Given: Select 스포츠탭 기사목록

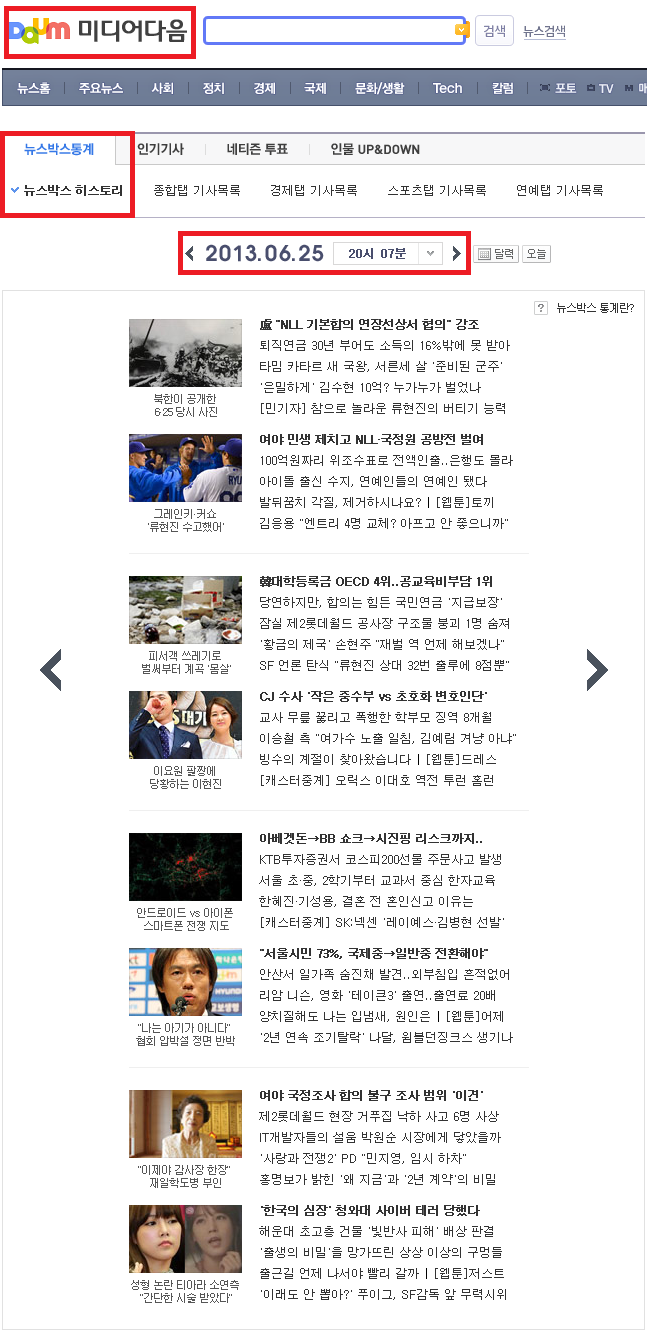Looking at the screenshot, I should (x=437, y=190).
